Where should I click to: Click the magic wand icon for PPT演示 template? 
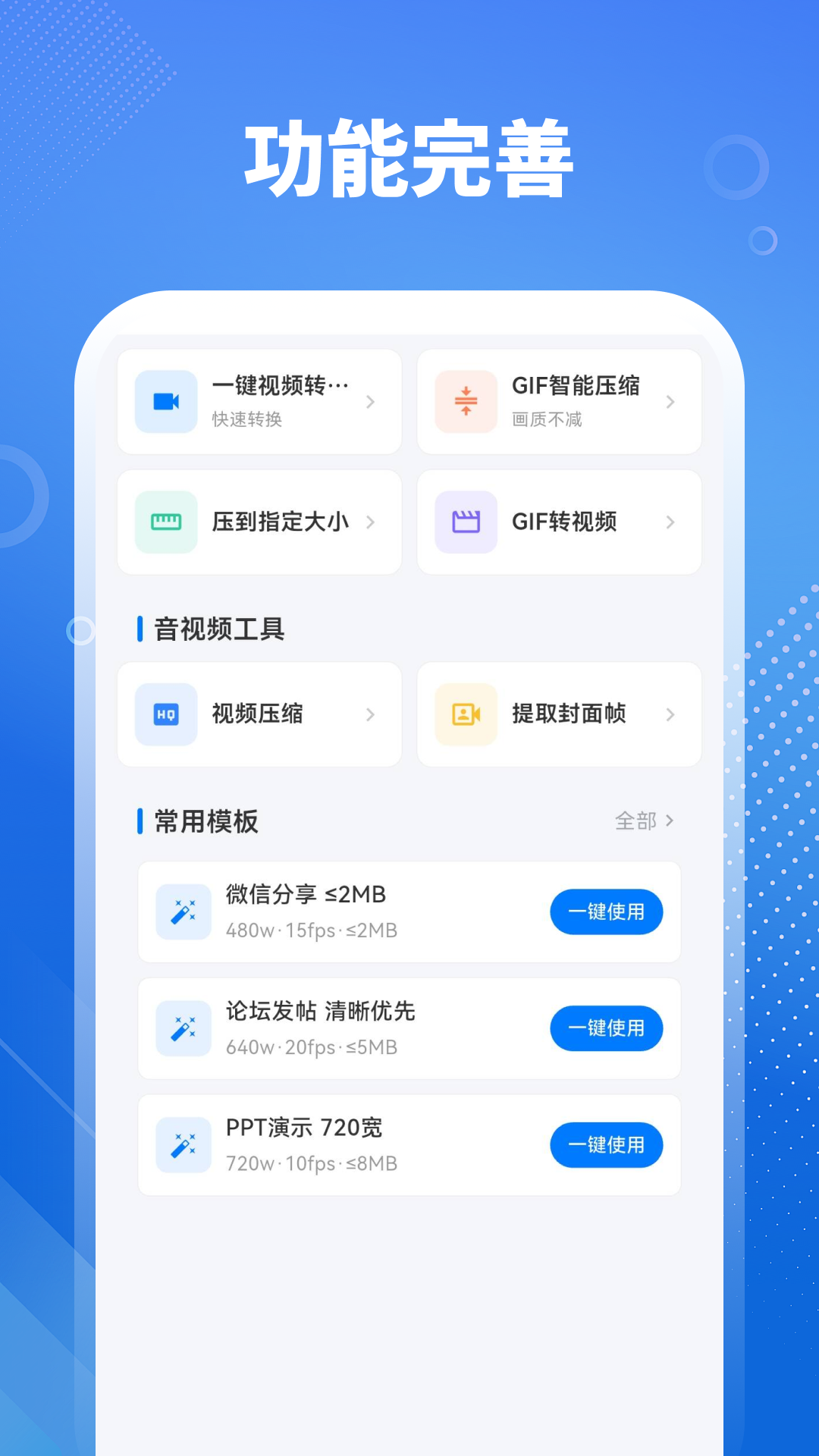183,1145
